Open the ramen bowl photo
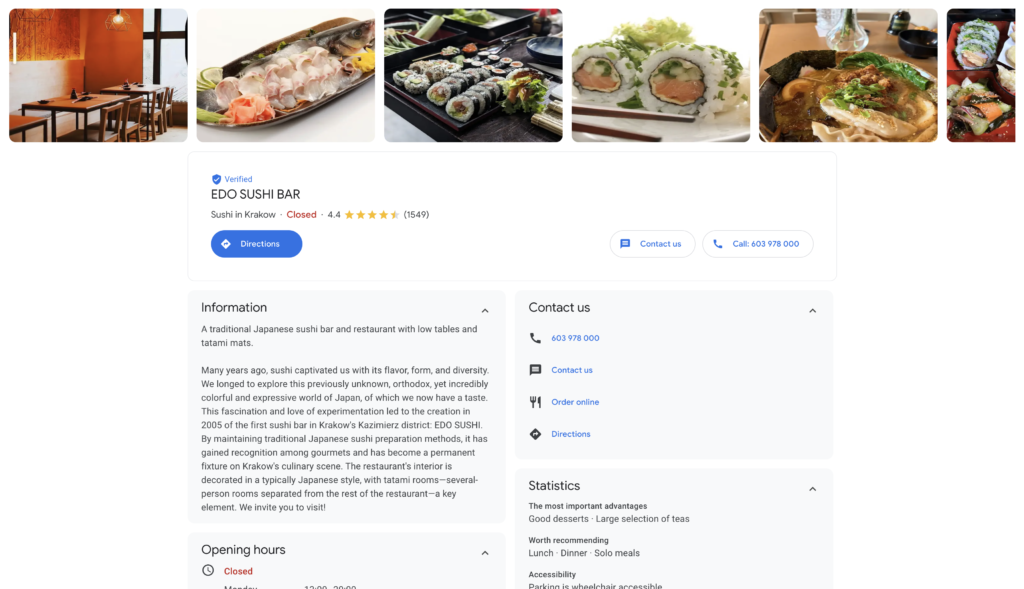Viewport: 1024px width, 589px height. pos(848,75)
